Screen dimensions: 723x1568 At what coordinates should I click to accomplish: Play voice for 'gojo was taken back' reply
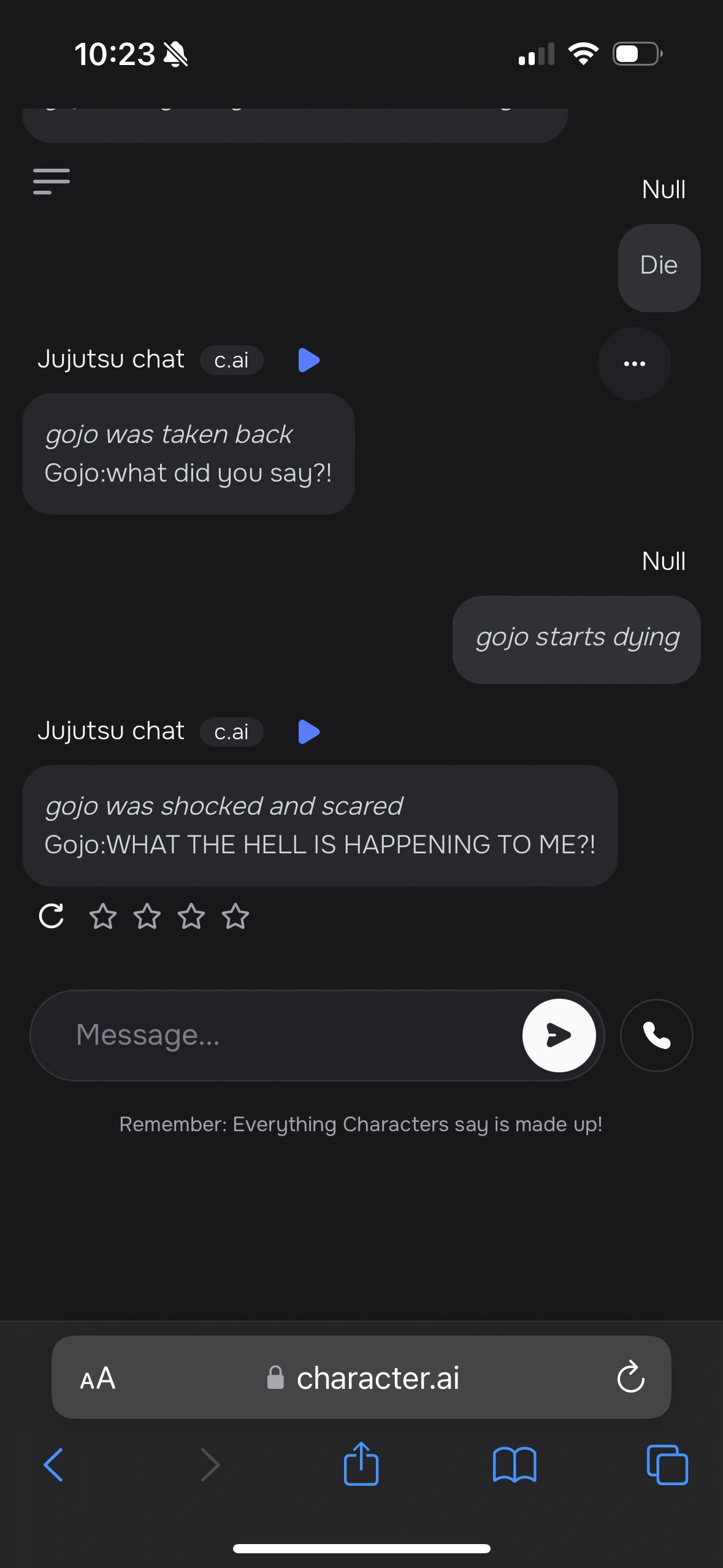308,360
